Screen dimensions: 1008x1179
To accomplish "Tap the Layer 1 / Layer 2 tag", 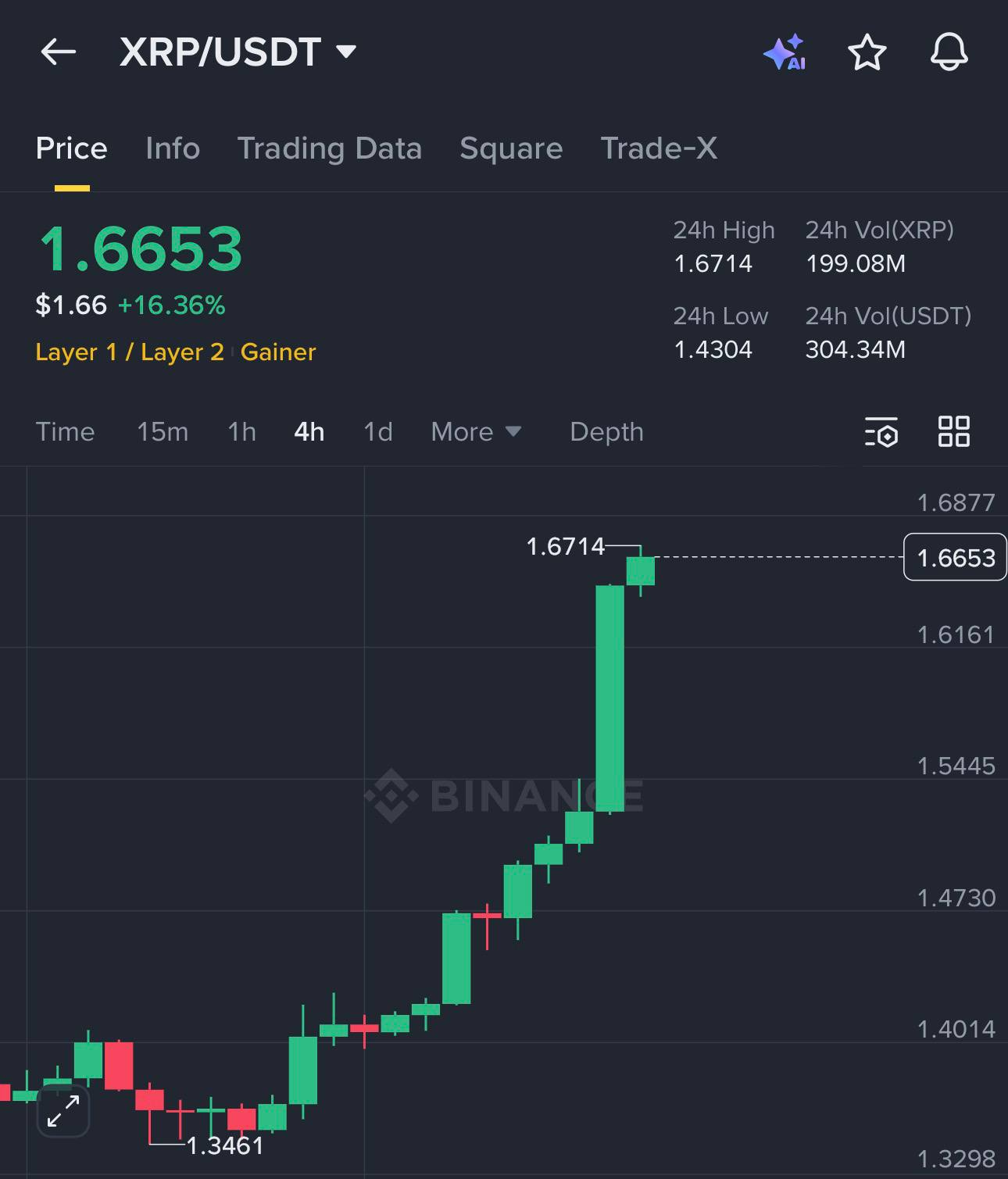I will (x=130, y=352).
